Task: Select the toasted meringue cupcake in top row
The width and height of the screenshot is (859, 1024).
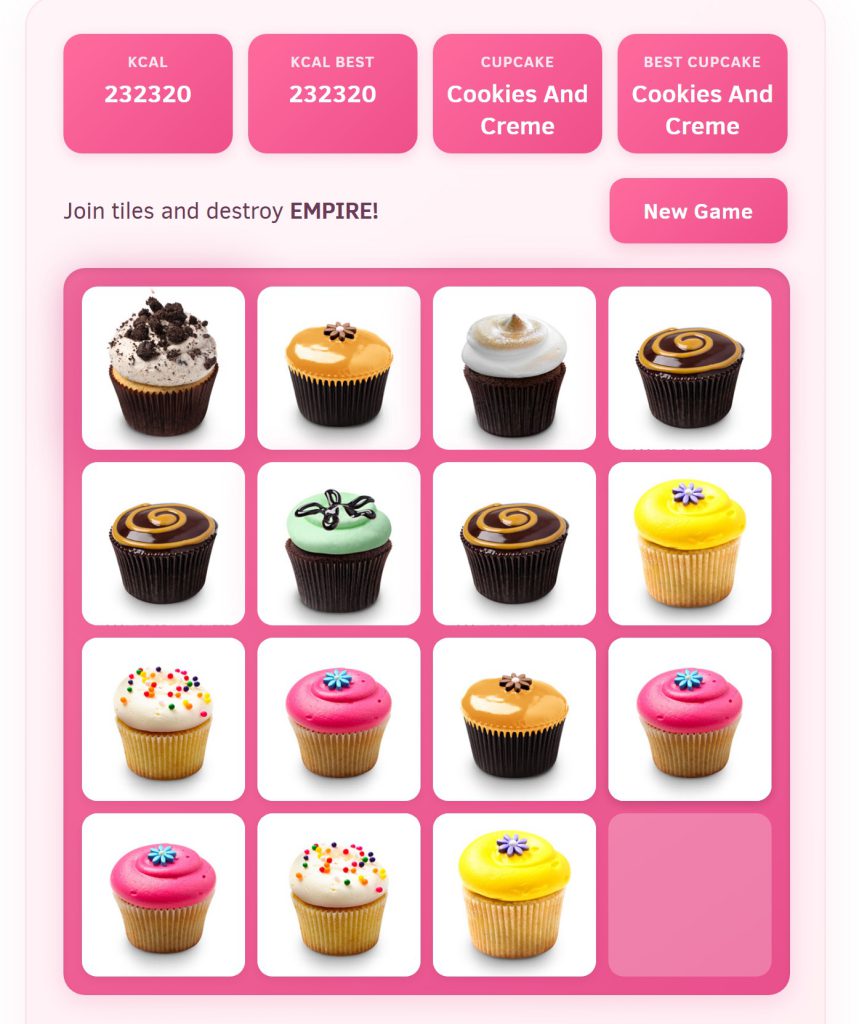Action: (516, 365)
